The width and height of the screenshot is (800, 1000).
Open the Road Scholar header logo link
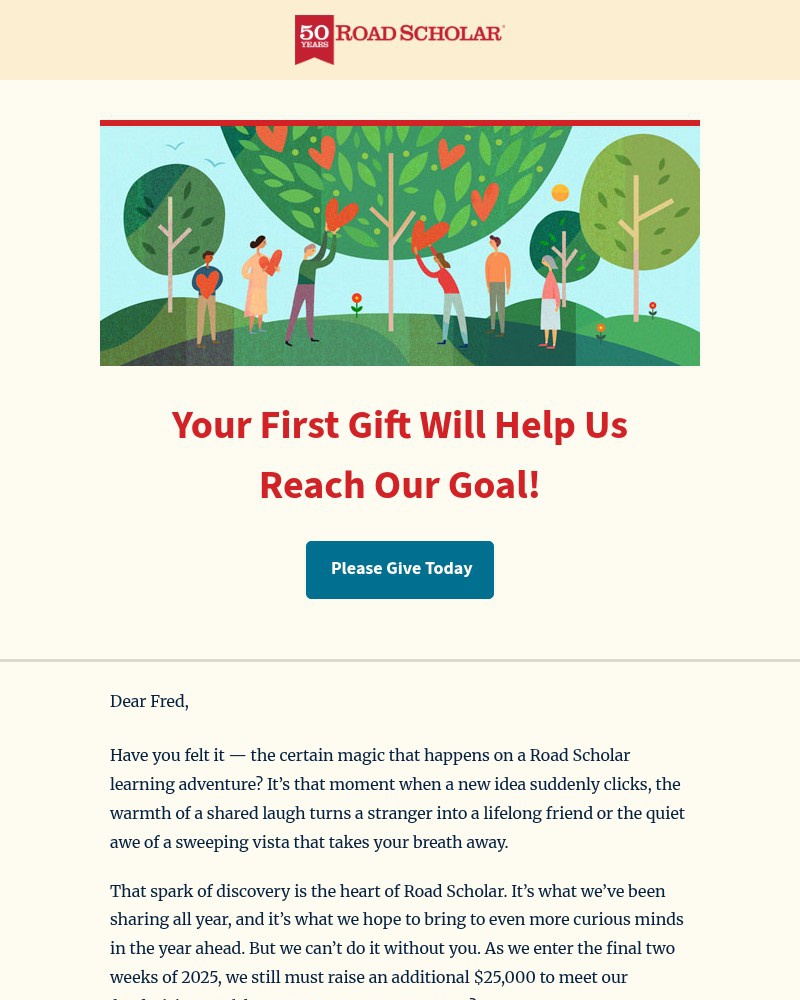point(399,38)
